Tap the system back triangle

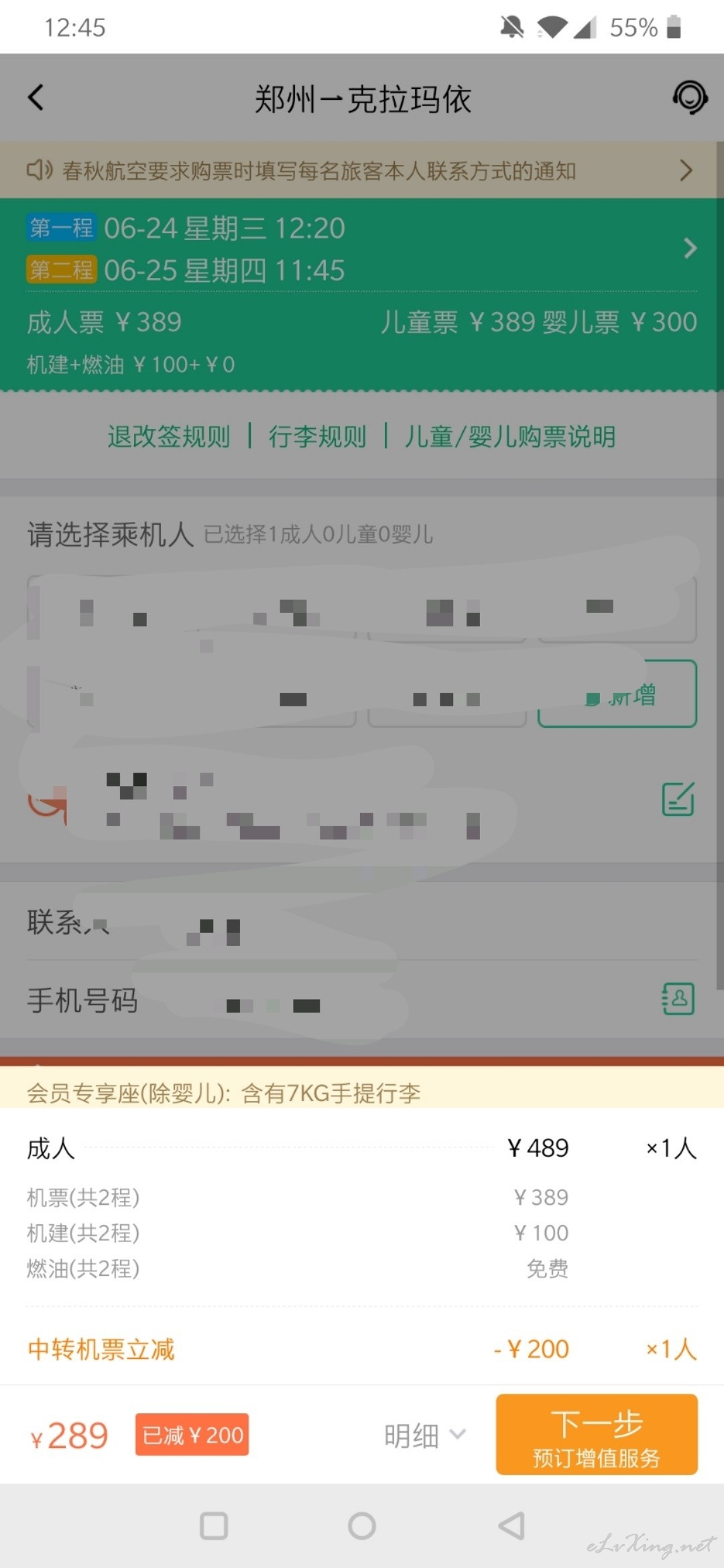pyautogui.click(x=512, y=1526)
